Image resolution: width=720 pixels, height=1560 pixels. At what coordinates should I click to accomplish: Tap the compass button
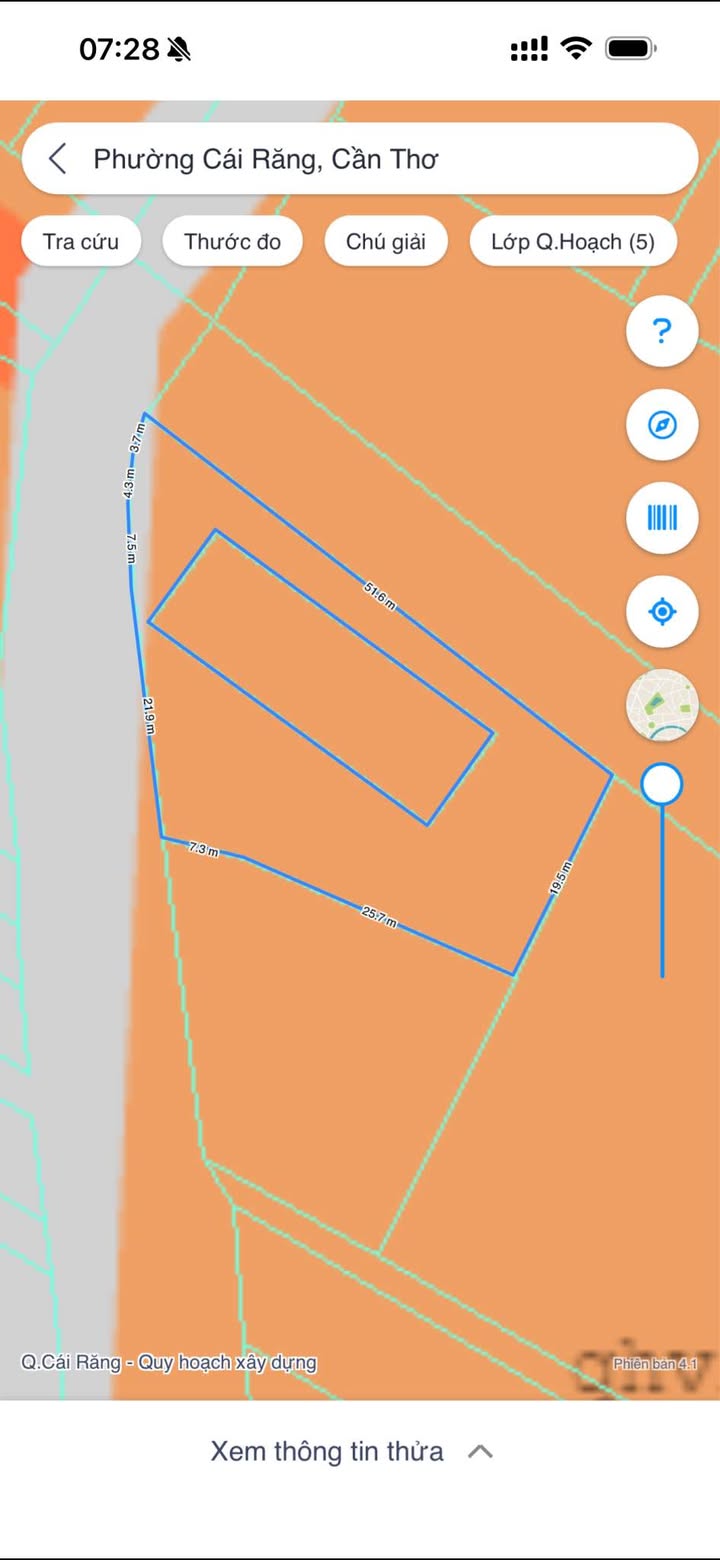pos(662,425)
